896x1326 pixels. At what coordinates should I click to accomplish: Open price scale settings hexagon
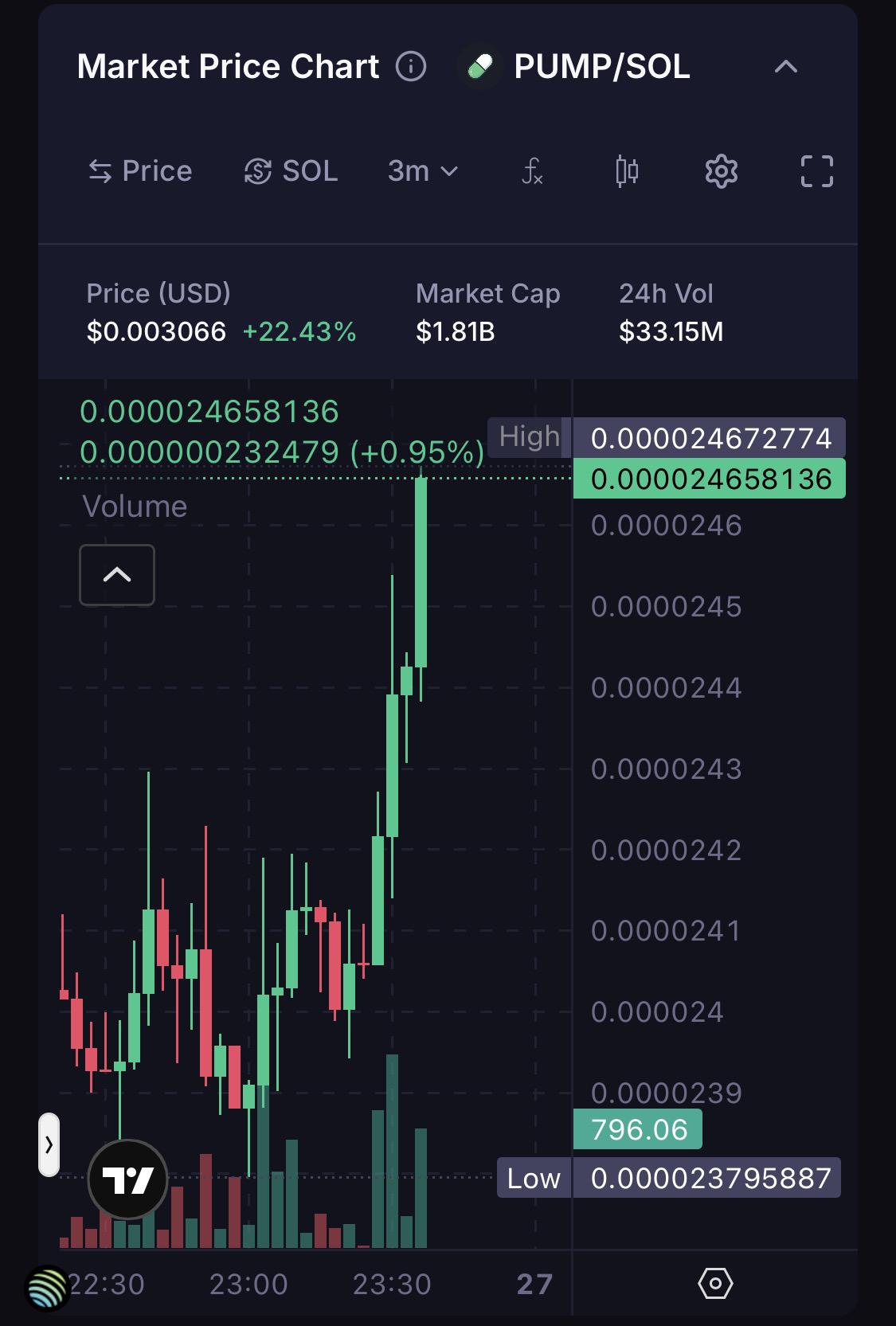715,1284
